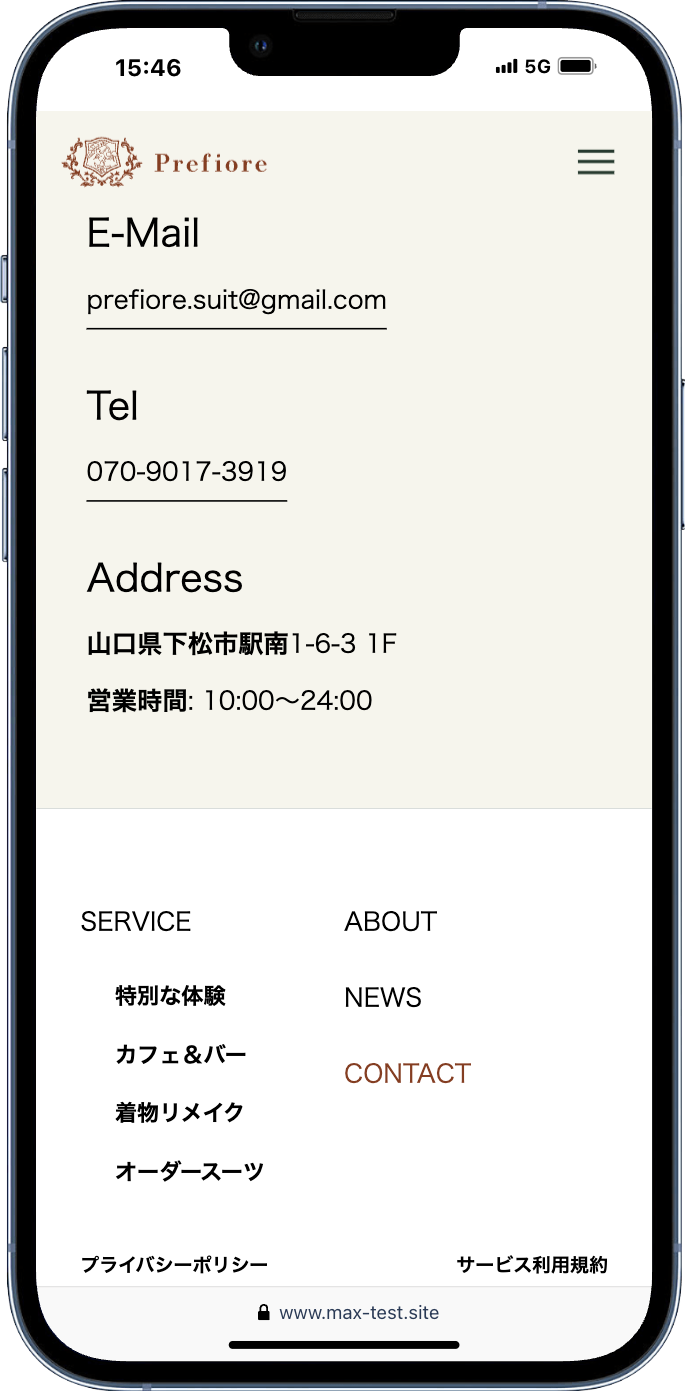Open the hamburger menu

pos(596,162)
